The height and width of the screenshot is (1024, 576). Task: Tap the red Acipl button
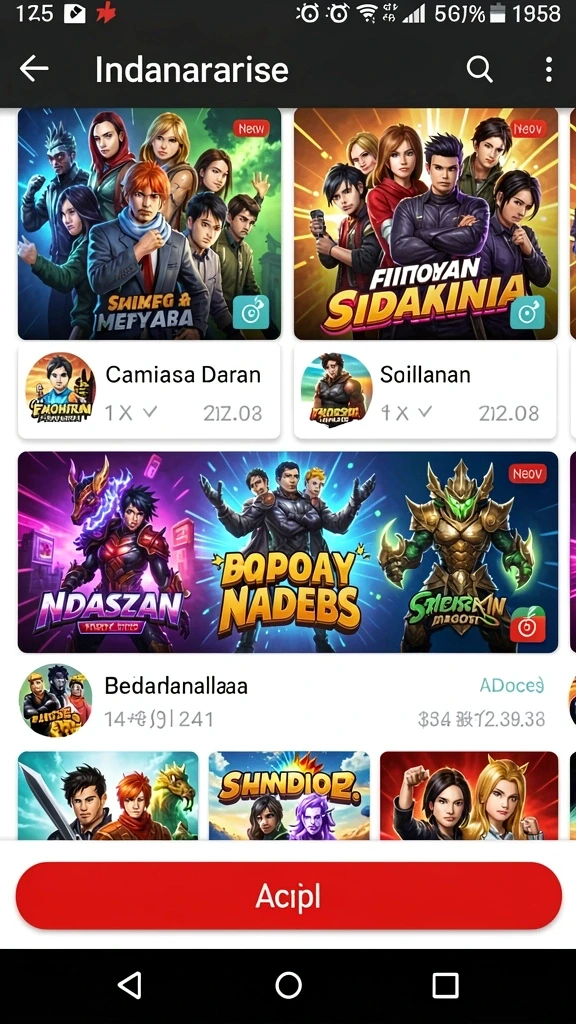(x=289, y=896)
